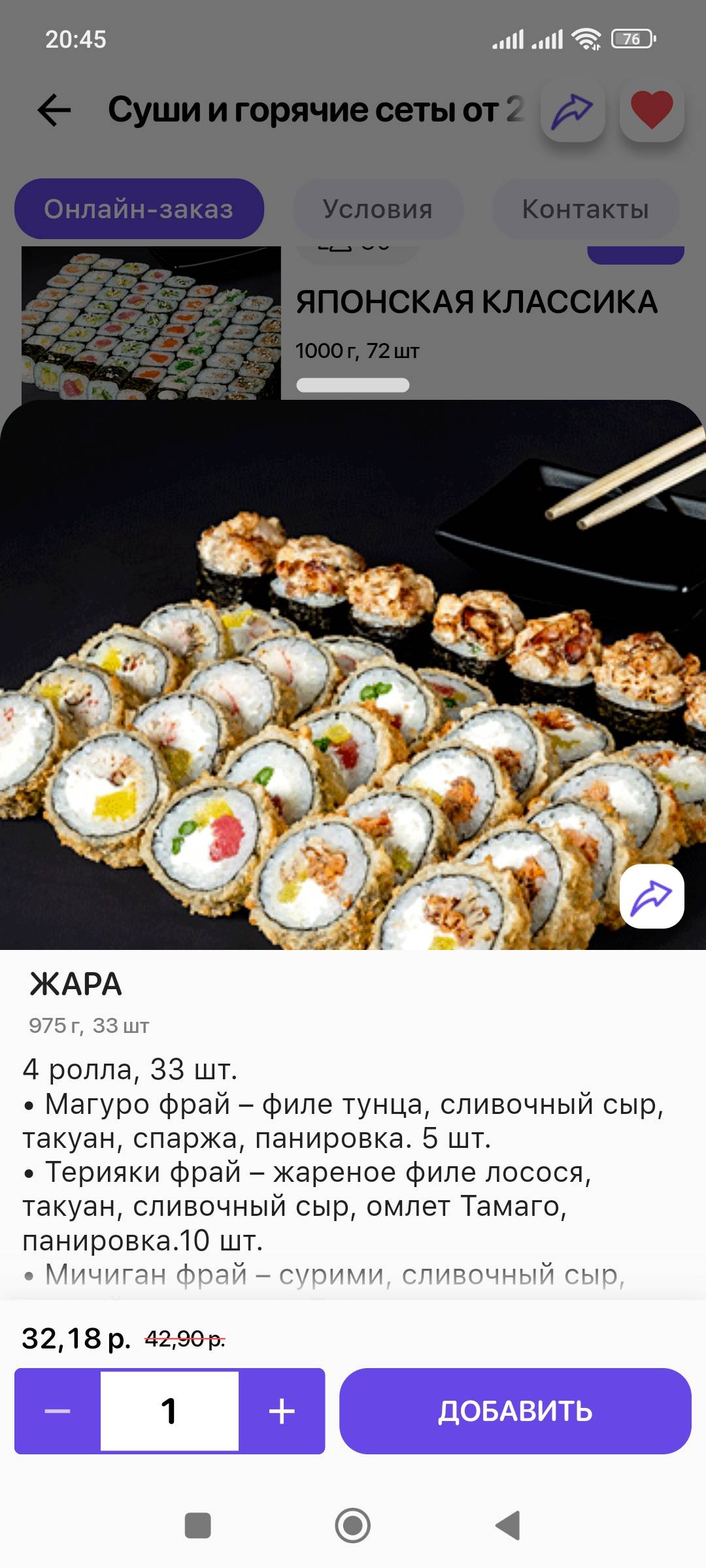Add ЖАРА to the cart with ДОБАВИТЬ
Viewport: 706px width, 1568px height.
(515, 1411)
